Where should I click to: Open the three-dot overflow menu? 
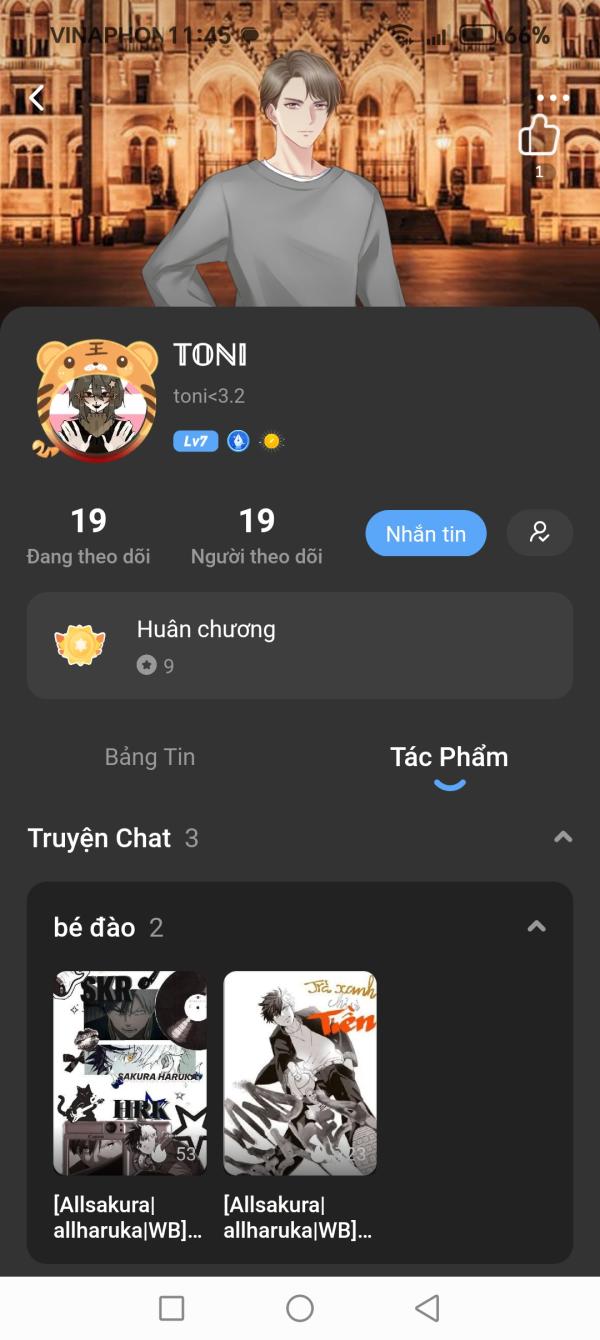coord(552,98)
